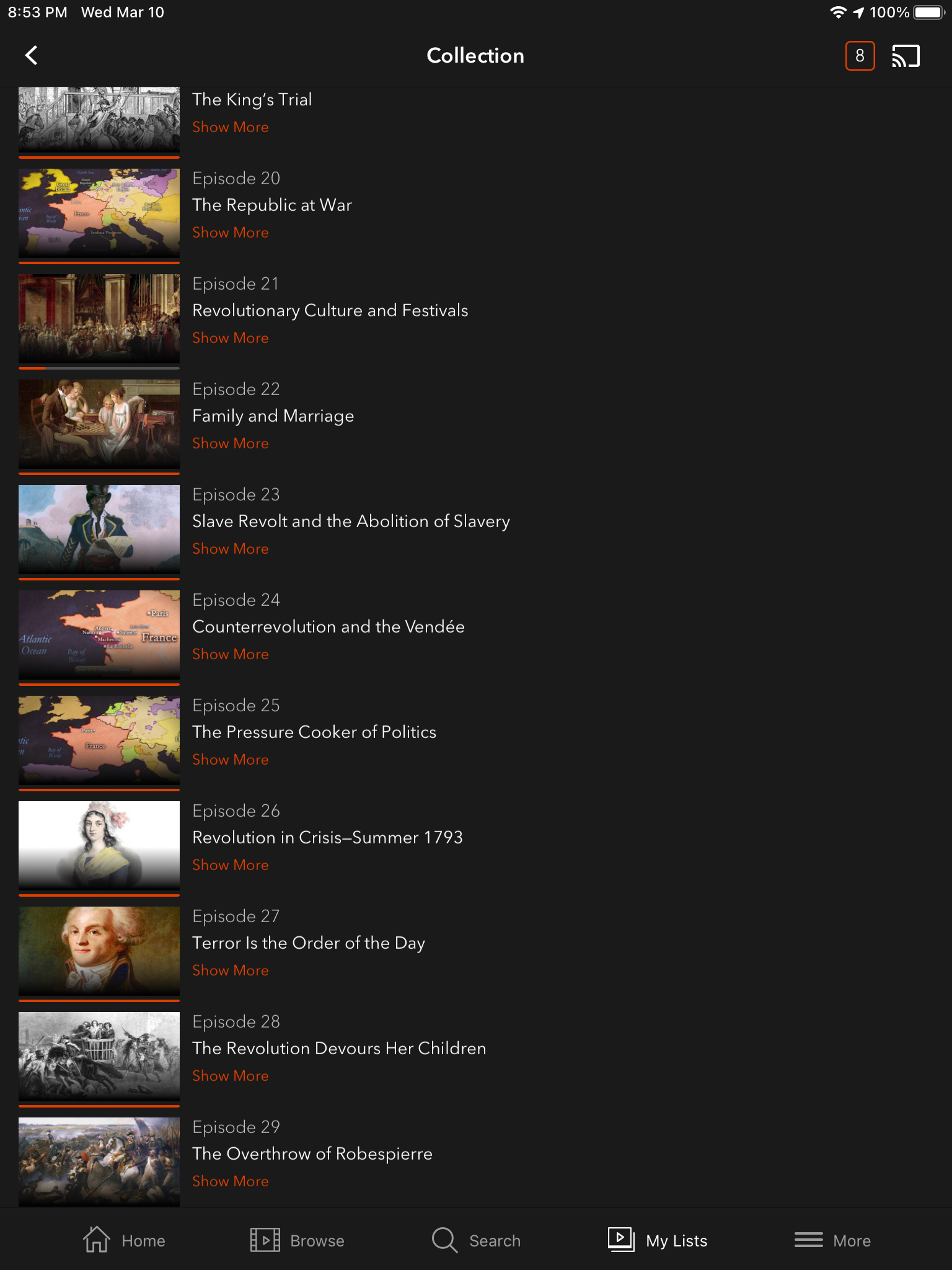Open the More tab
Screen dimensions: 952x1270
[833, 1240]
